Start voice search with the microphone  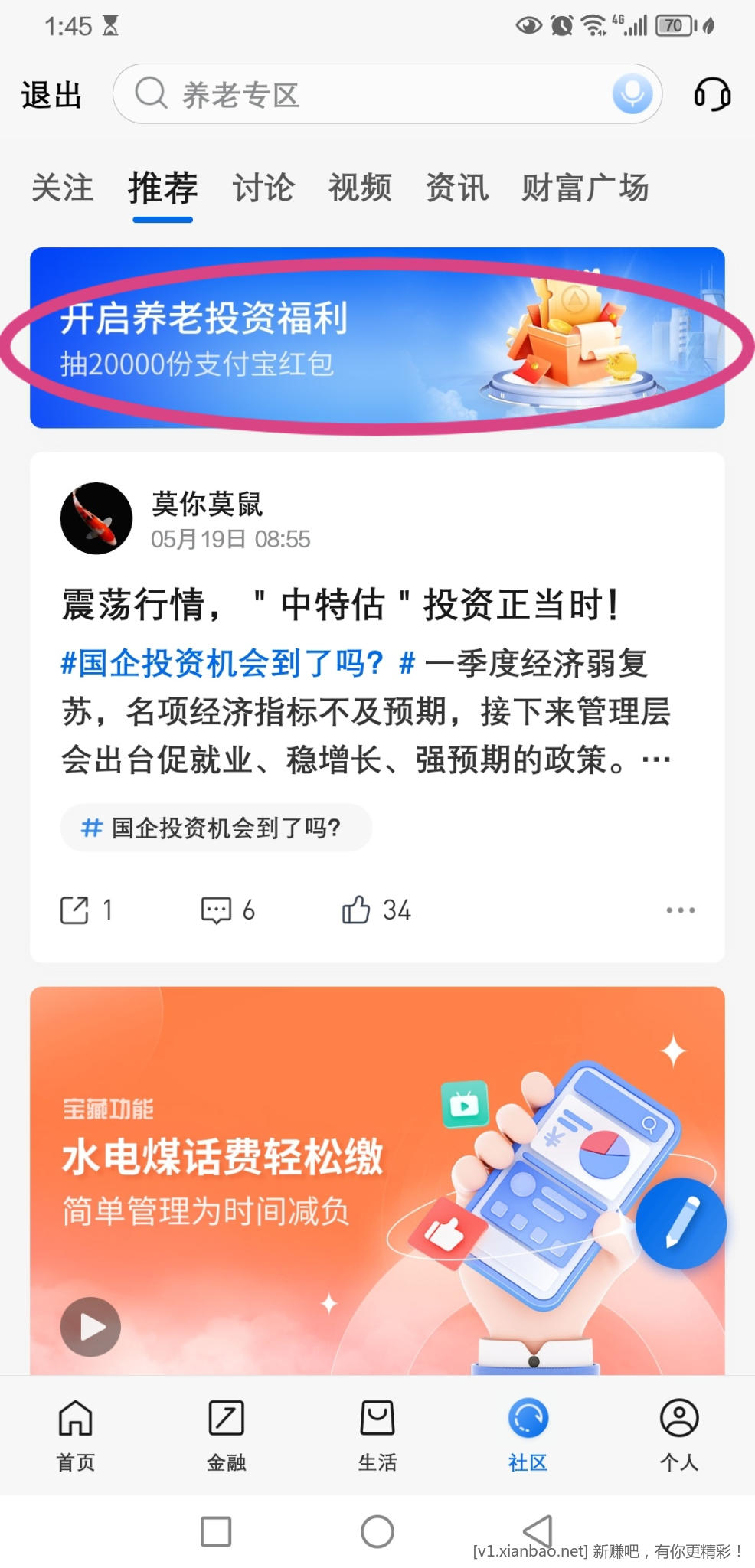tap(632, 94)
